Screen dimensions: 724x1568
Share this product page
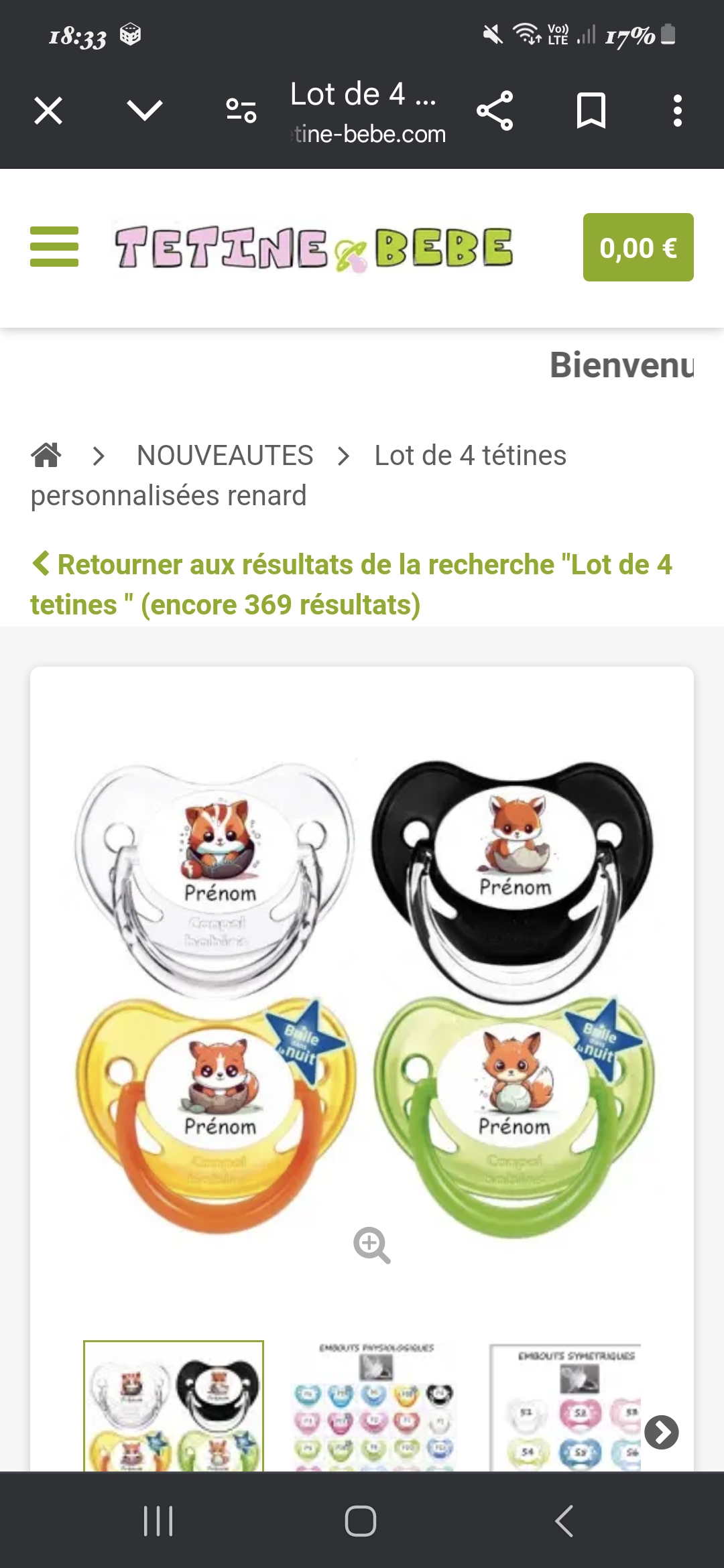pyautogui.click(x=495, y=111)
